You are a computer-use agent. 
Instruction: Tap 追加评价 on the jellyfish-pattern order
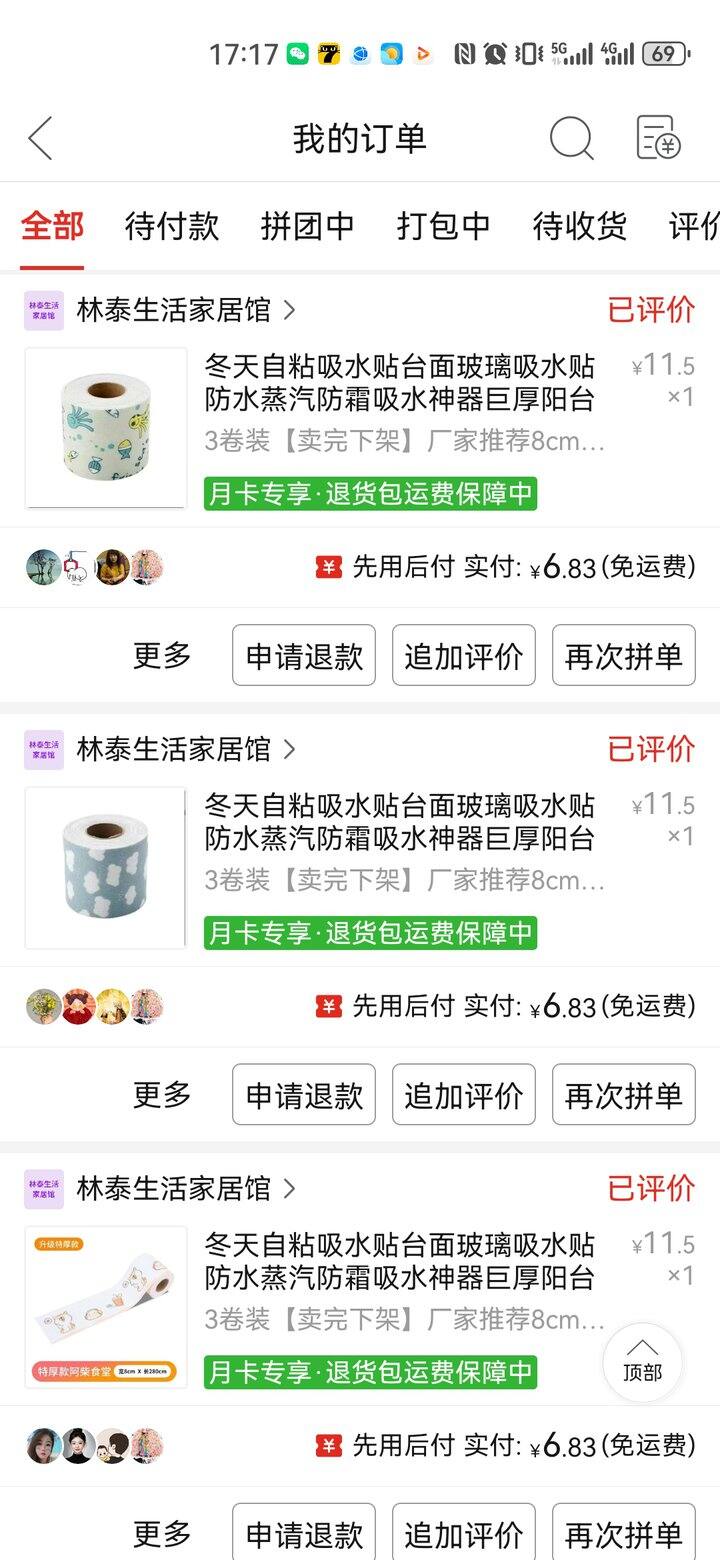tap(463, 656)
